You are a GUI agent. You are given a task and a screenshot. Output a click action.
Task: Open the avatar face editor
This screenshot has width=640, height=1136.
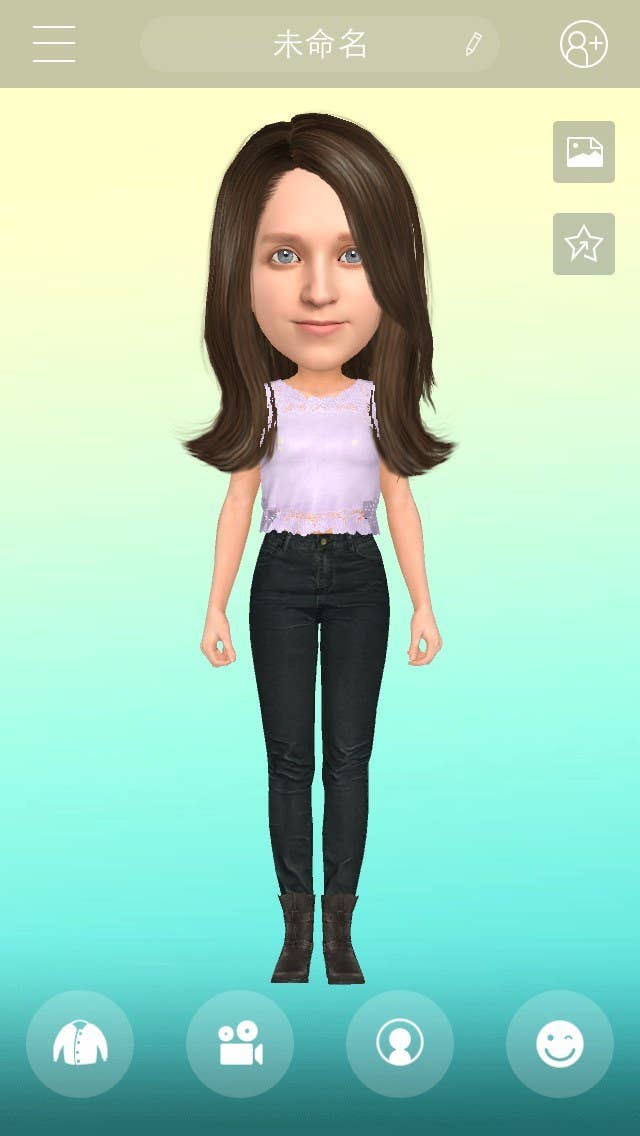[400, 1044]
